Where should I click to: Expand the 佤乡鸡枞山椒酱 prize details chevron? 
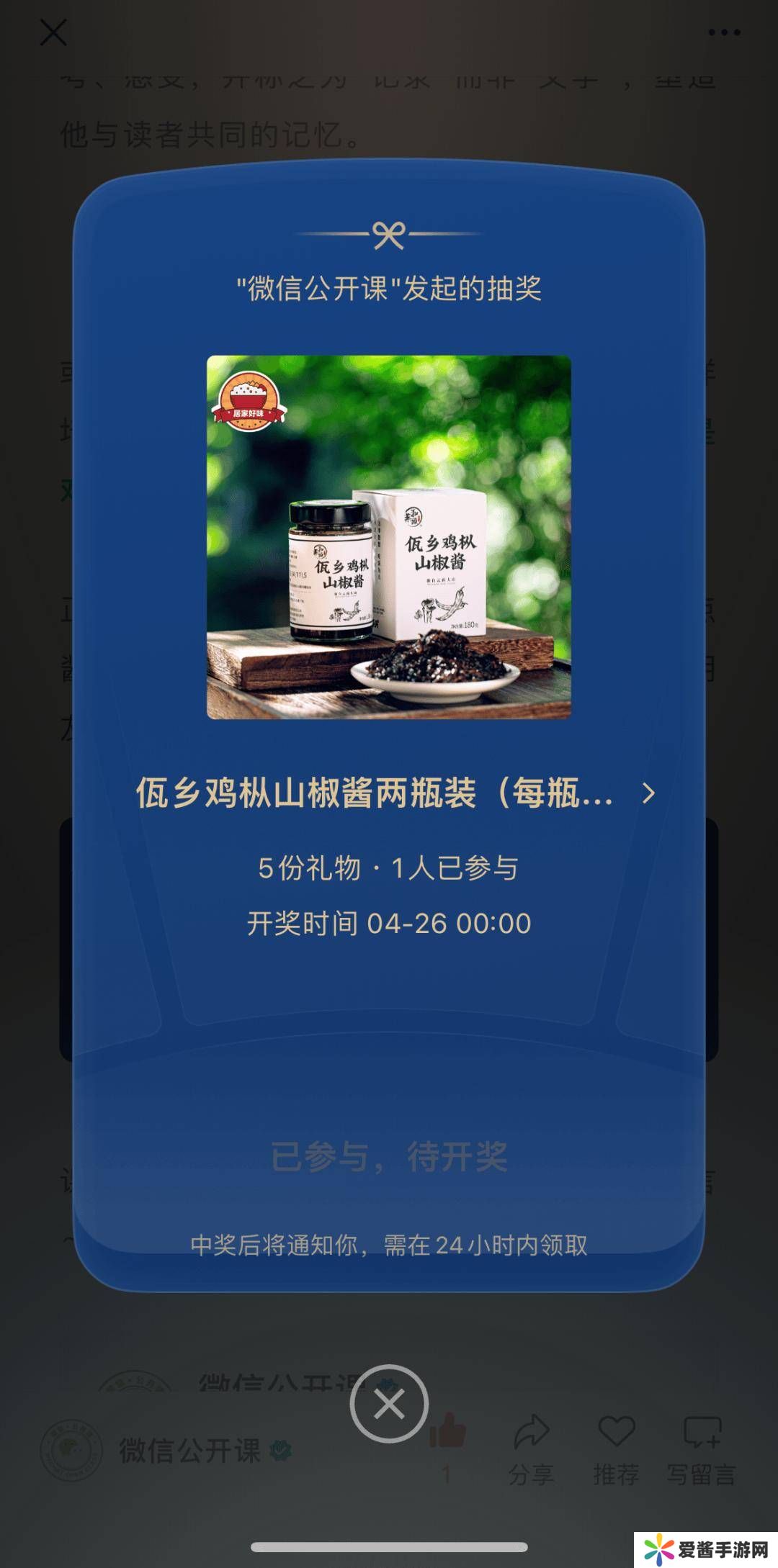tap(648, 793)
